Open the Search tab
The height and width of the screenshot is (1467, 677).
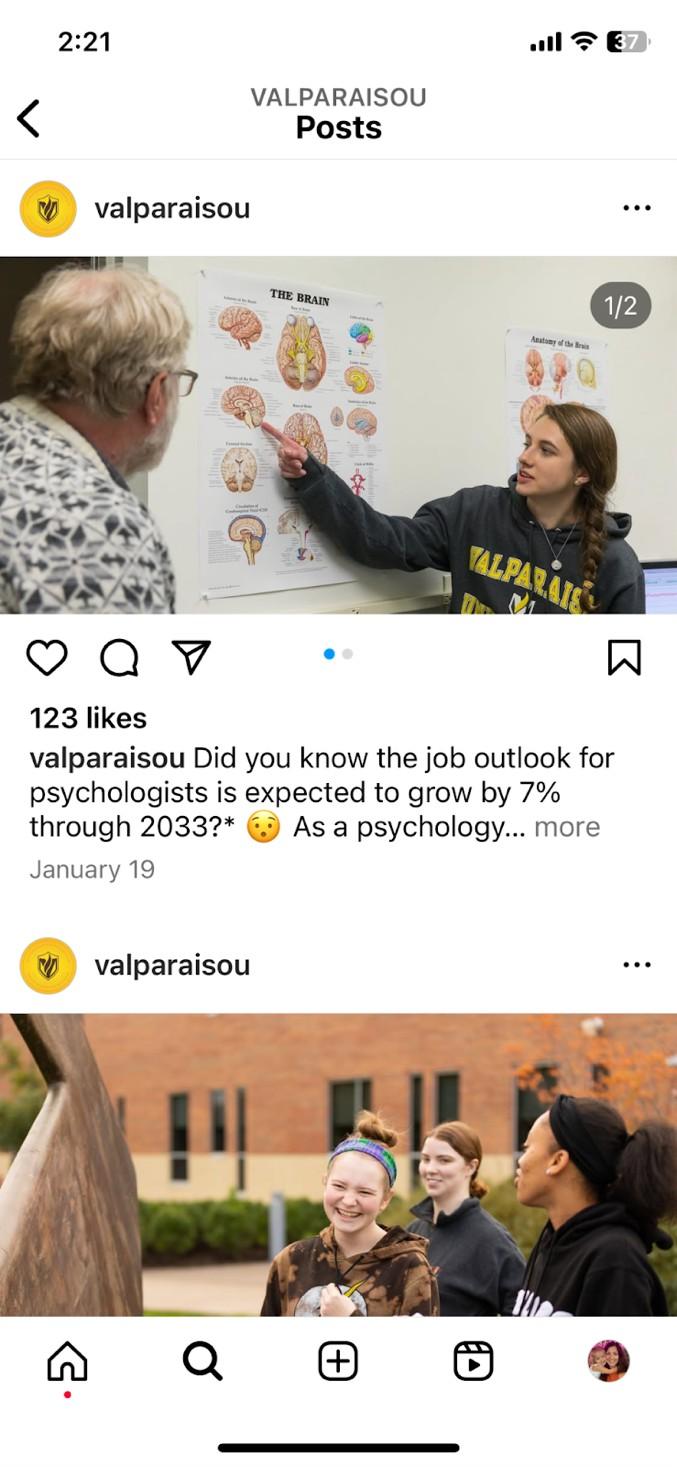point(202,1361)
